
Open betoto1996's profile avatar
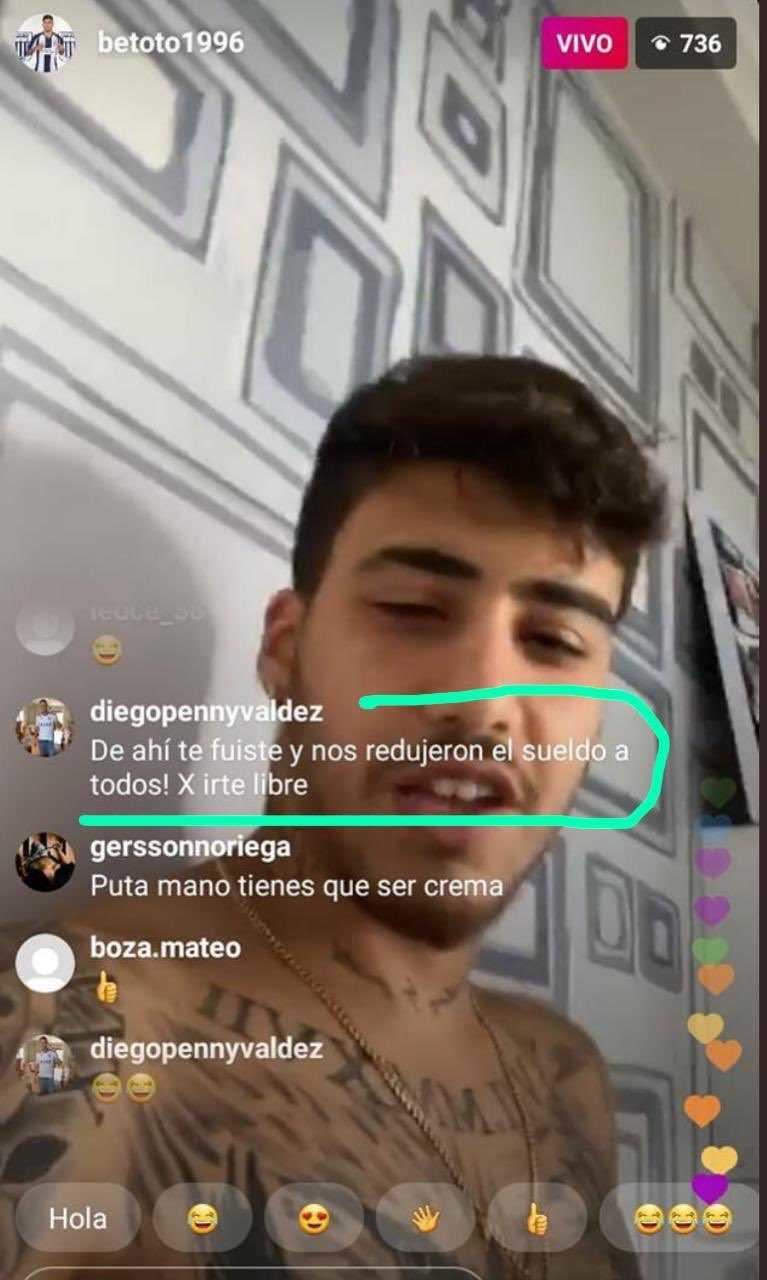[x=45, y=42]
